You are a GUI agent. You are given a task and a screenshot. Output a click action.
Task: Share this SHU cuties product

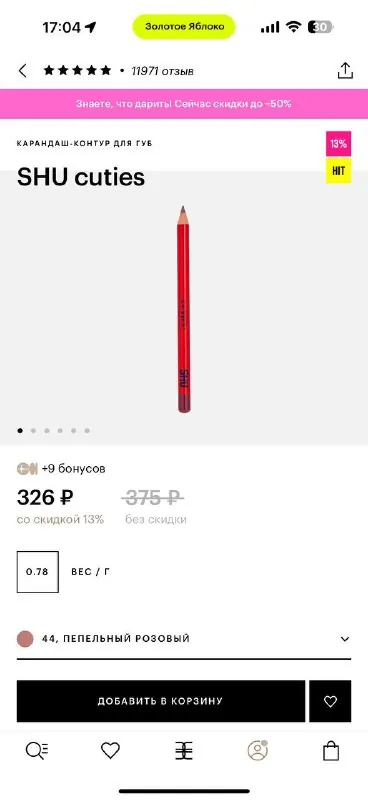coord(345,71)
